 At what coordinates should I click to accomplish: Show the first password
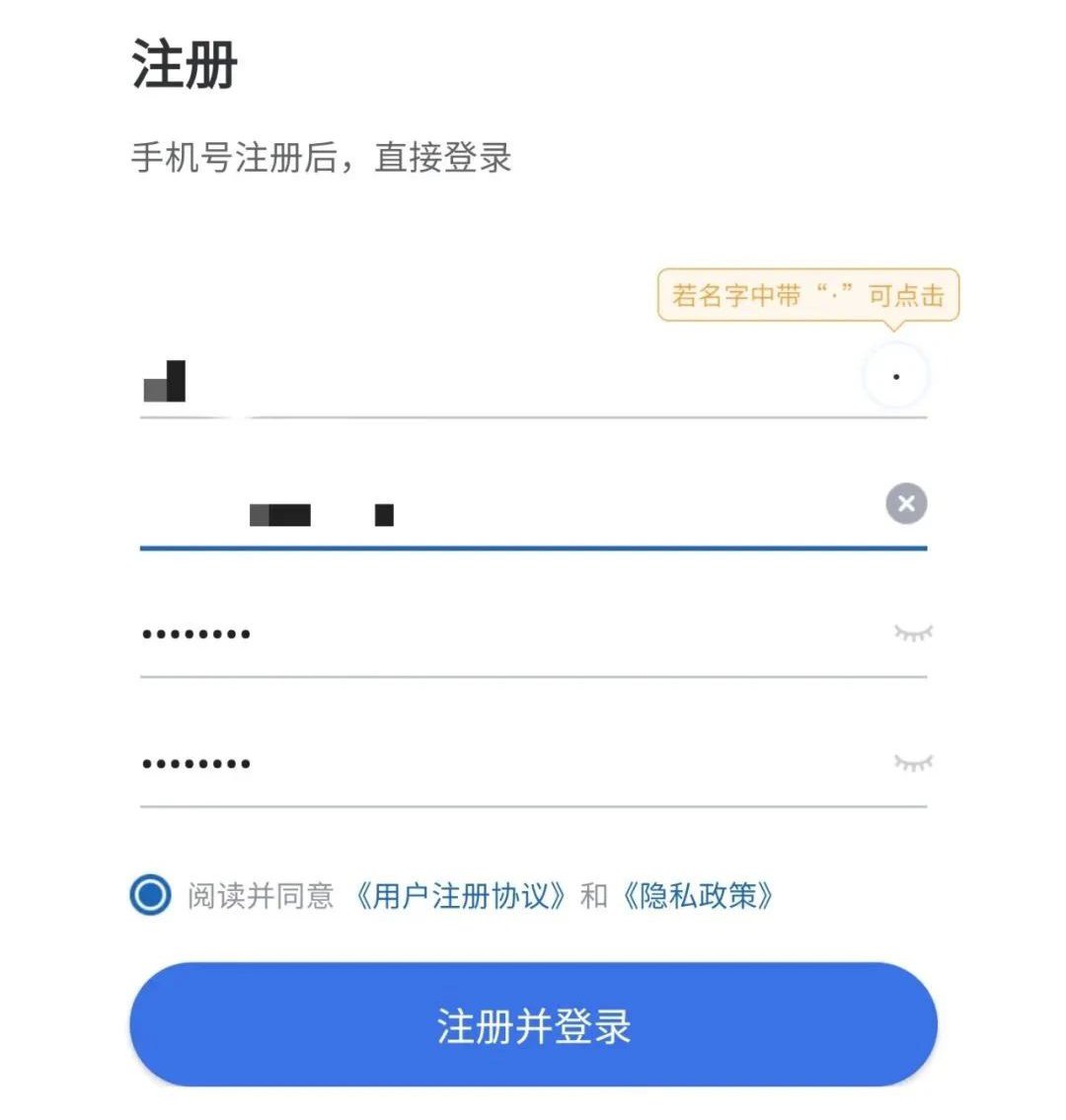[913, 633]
